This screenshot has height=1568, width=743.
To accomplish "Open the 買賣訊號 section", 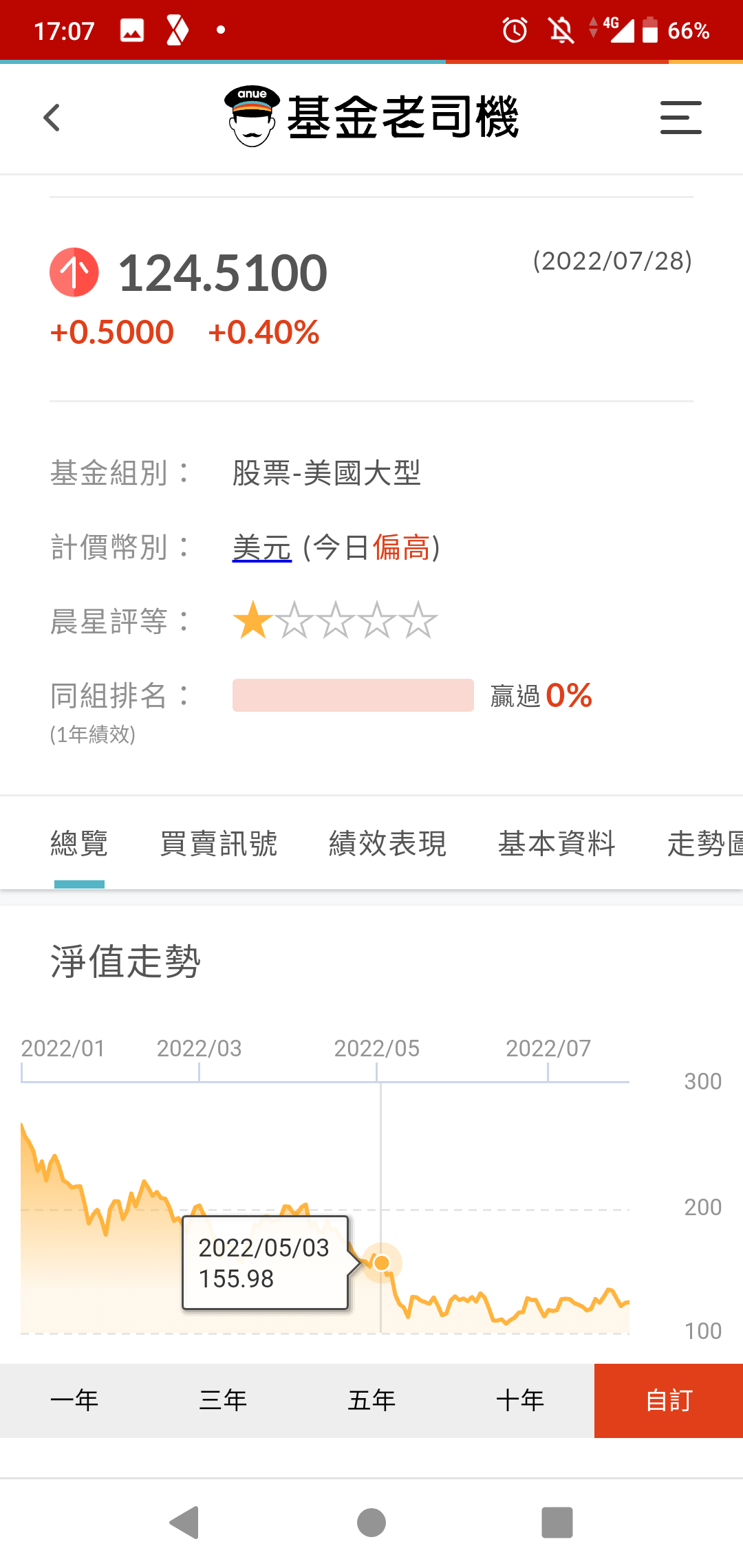I will [x=219, y=844].
